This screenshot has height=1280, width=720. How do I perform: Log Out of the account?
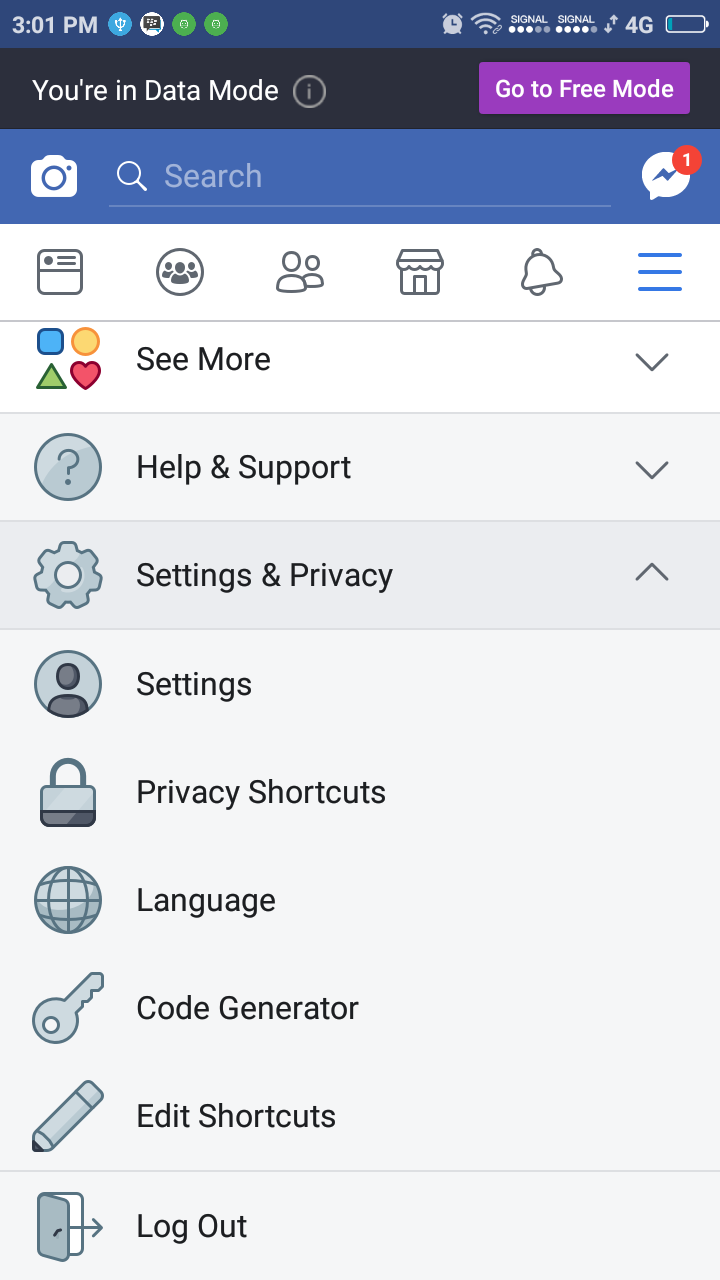[360, 1226]
